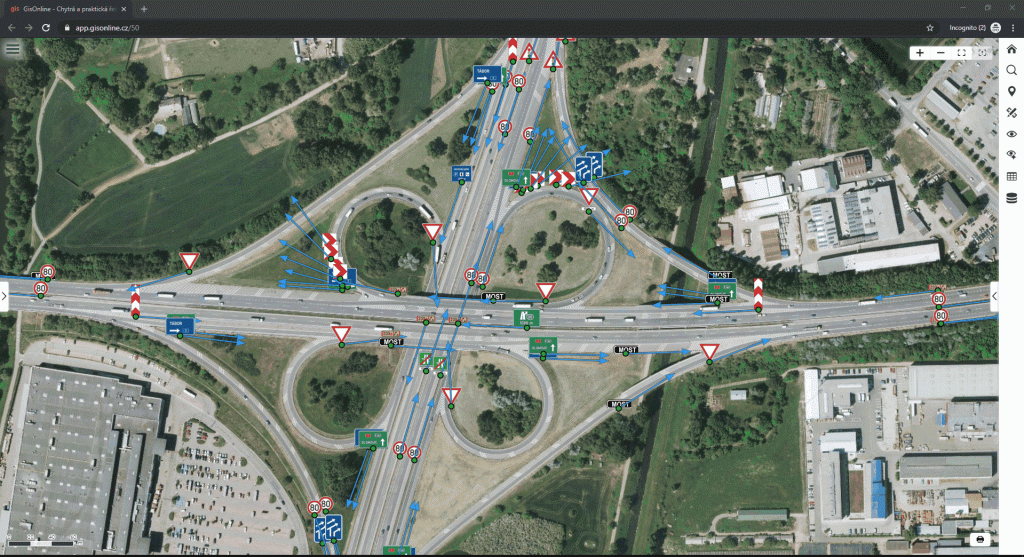Open the database layers icon
Viewport: 1024px width, 557px height.
[x=1012, y=198]
